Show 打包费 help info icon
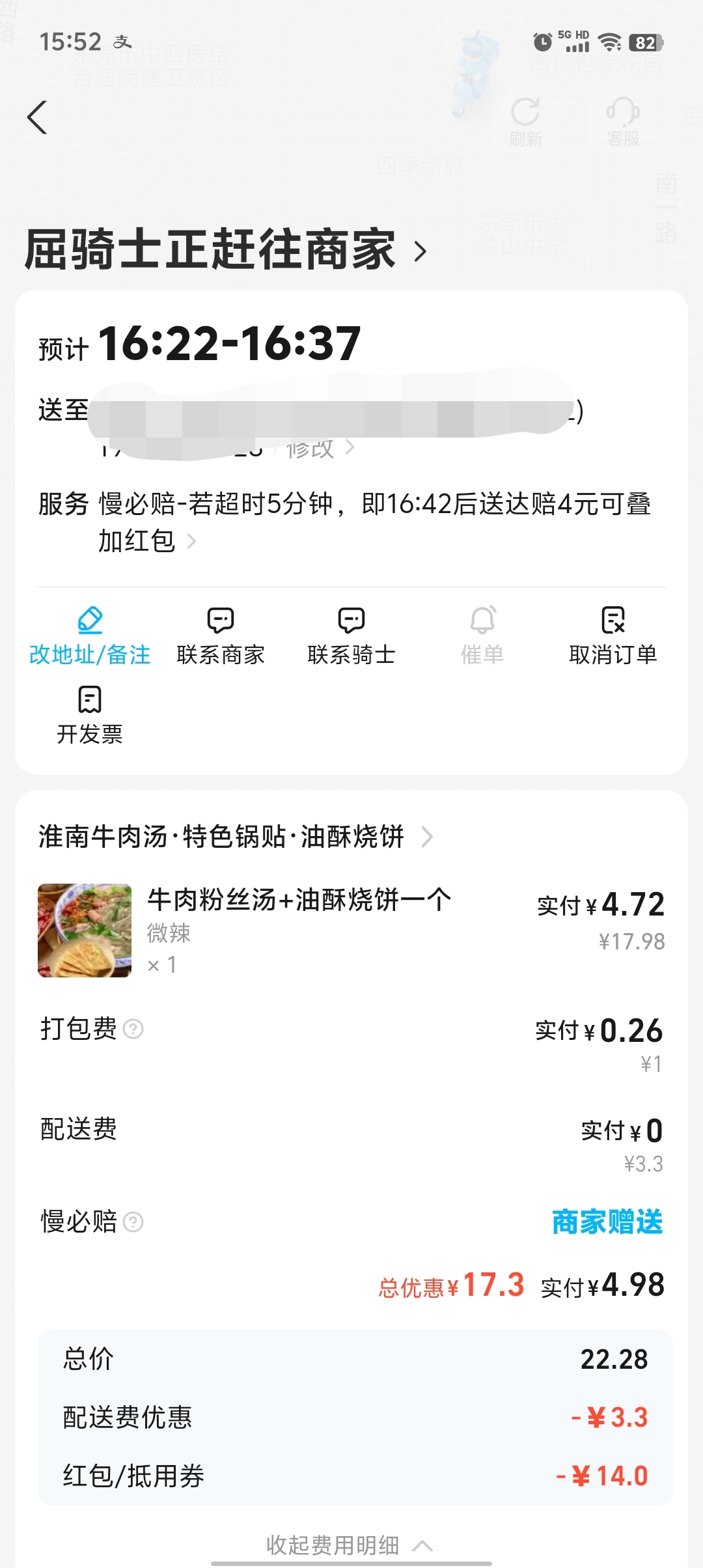 pos(133,1029)
